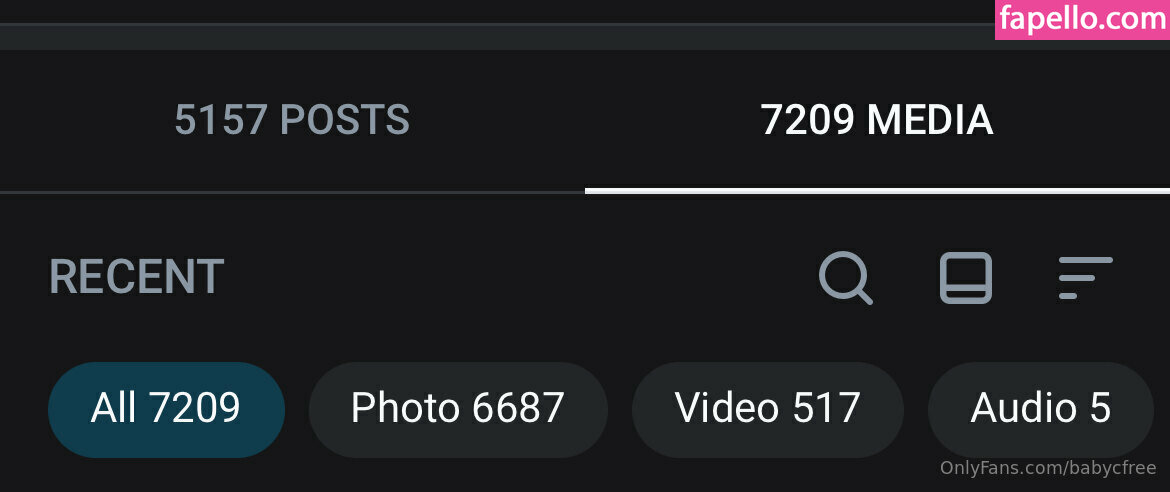The image size is (1170, 492).
Task: Open the sort options icon
Action: coord(1085,277)
